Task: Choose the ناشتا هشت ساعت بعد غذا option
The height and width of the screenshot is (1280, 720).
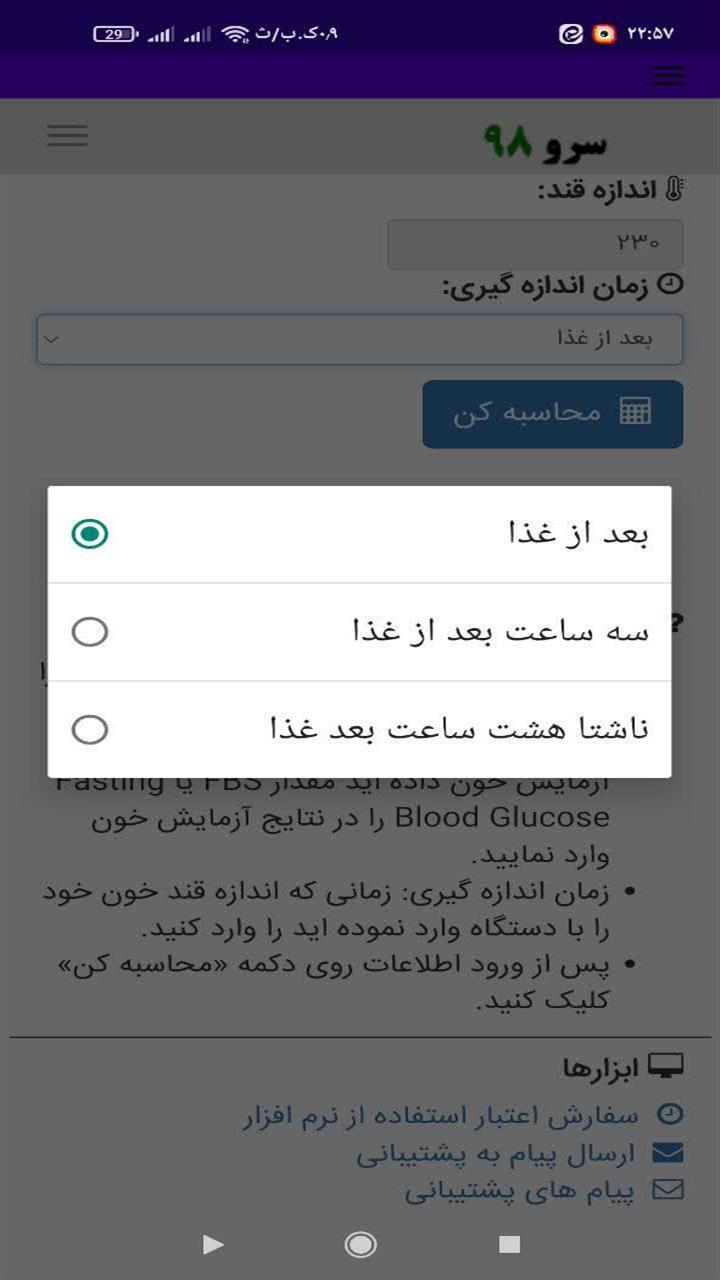Action: point(90,729)
